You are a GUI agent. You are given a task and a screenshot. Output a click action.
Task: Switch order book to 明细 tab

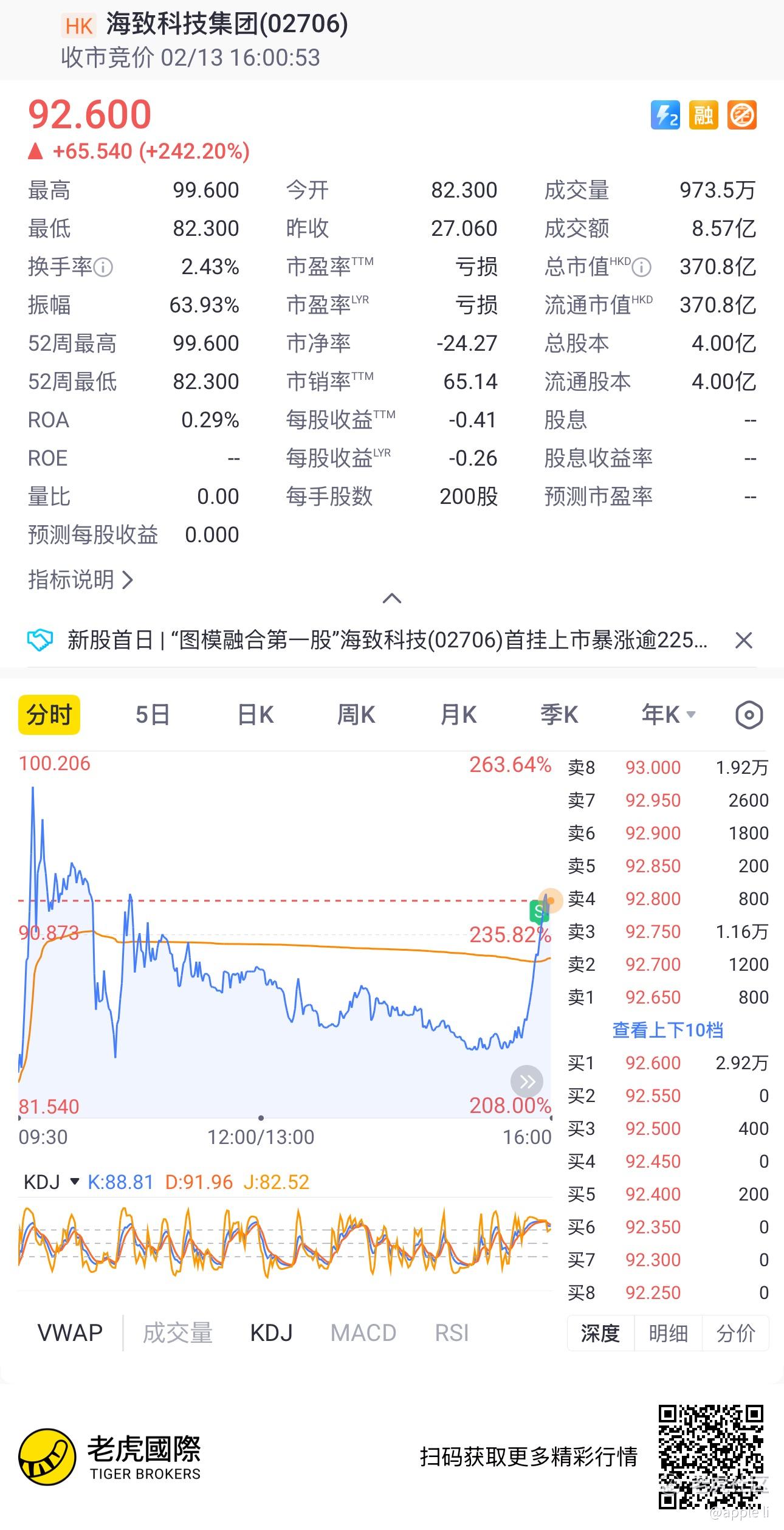tap(668, 1334)
